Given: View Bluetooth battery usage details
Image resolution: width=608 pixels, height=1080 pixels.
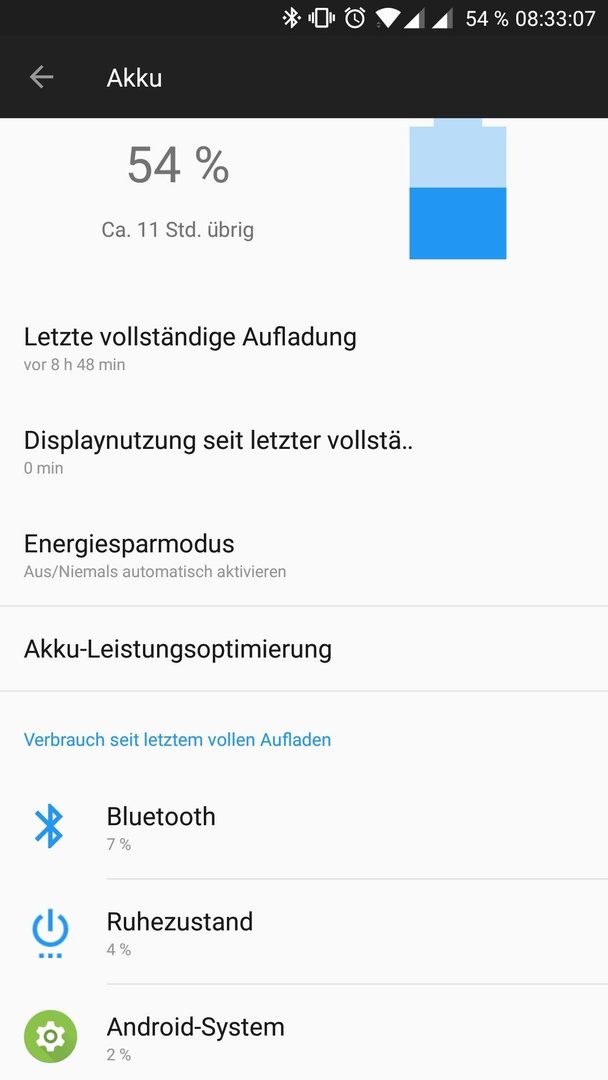Looking at the screenshot, I should 304,827.
